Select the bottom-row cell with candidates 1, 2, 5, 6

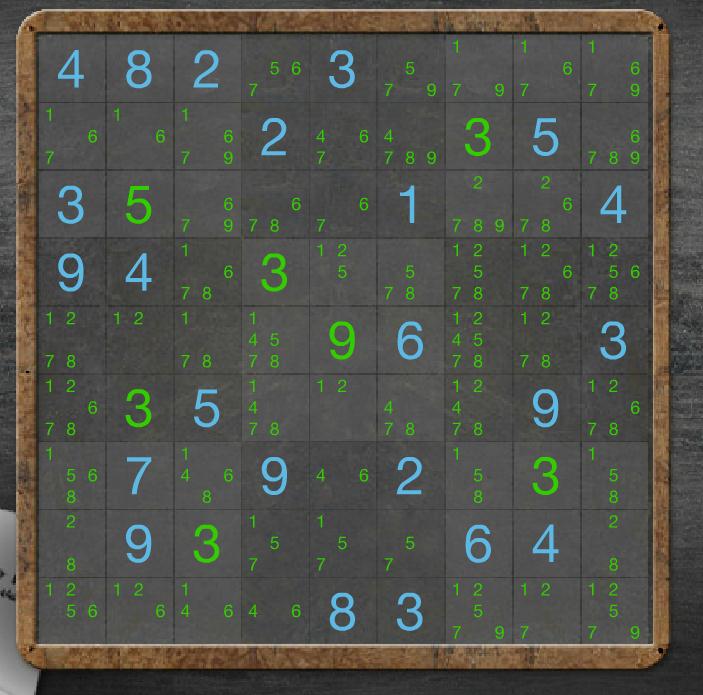[71, 610]
